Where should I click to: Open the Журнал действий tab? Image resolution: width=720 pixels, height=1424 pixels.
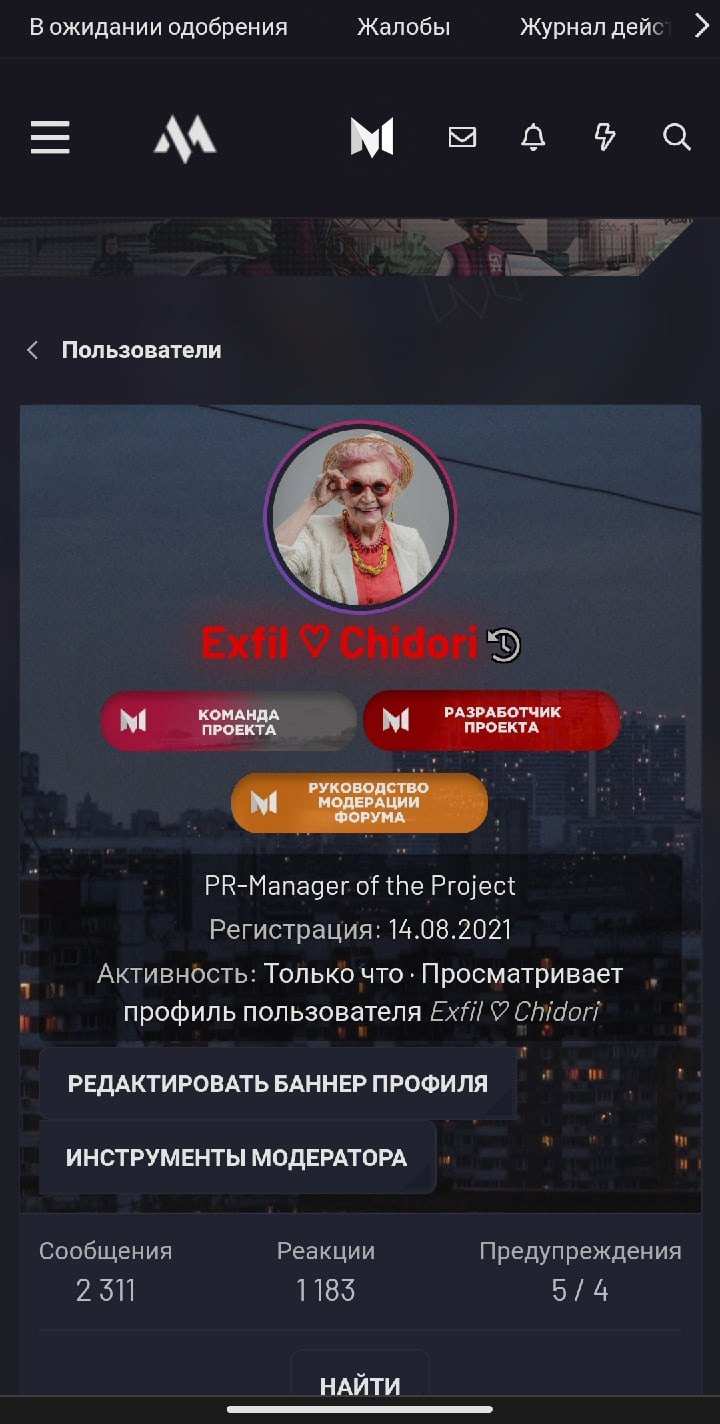coord(594,27)
